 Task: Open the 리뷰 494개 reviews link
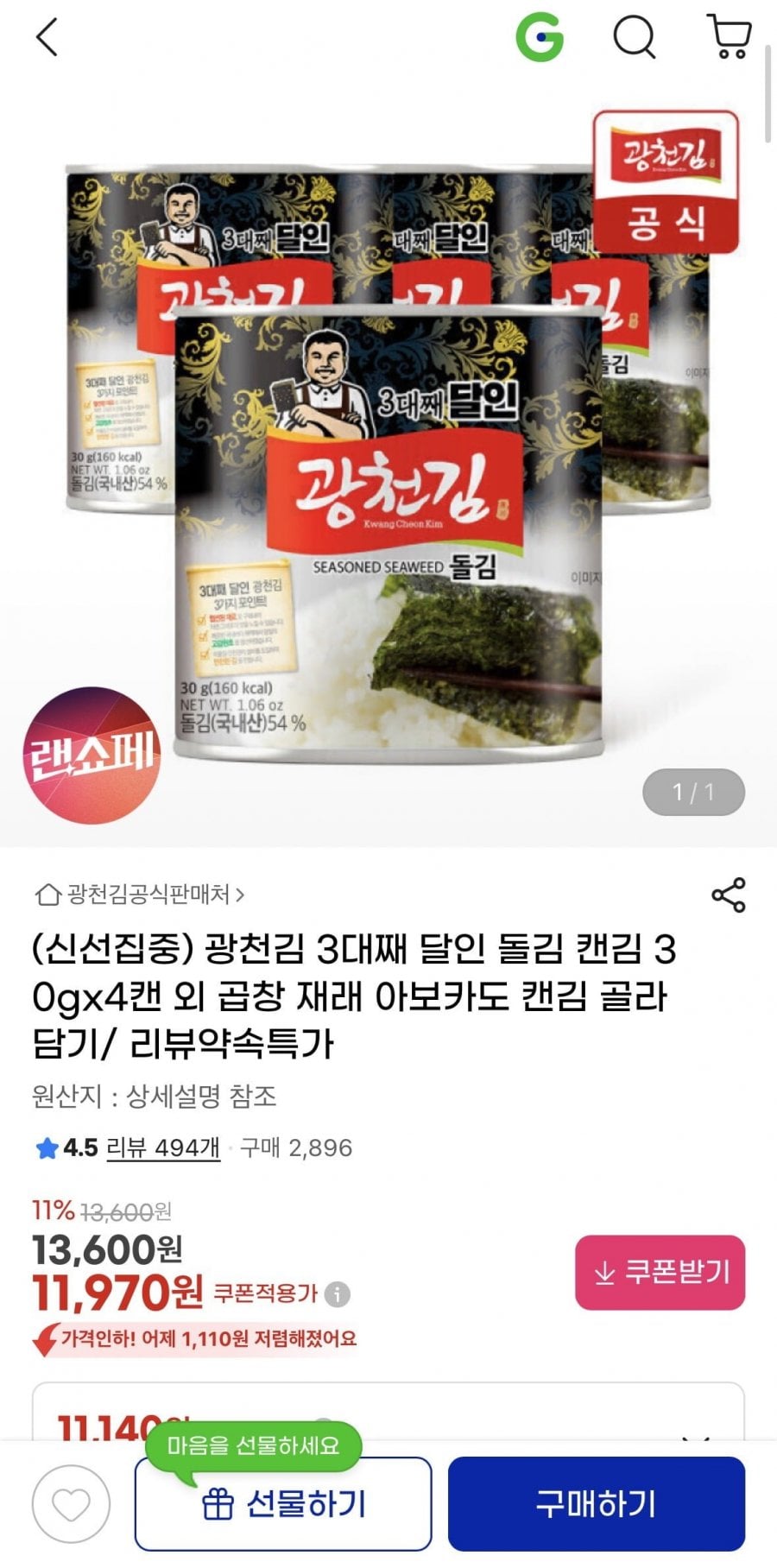163,1148
